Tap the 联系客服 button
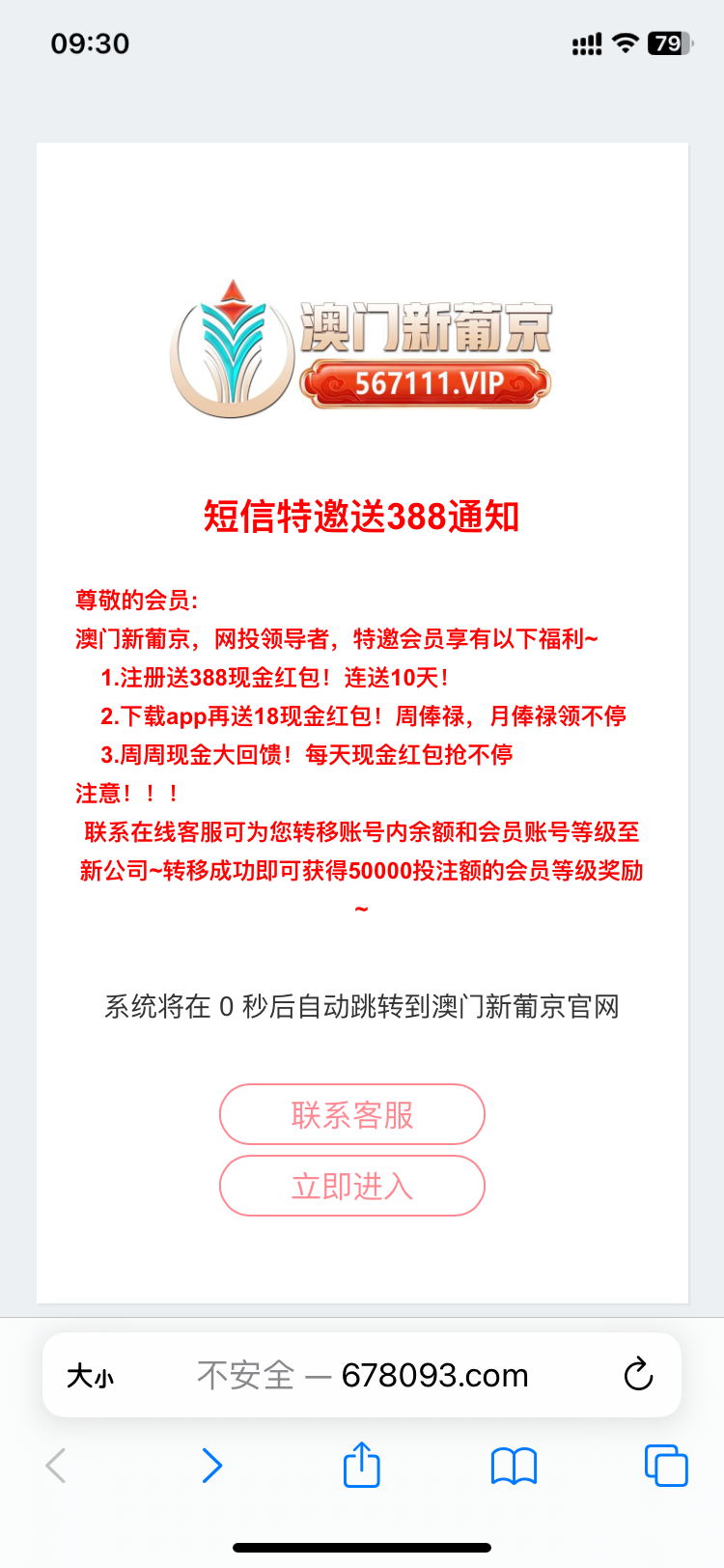 (352, 1114)
